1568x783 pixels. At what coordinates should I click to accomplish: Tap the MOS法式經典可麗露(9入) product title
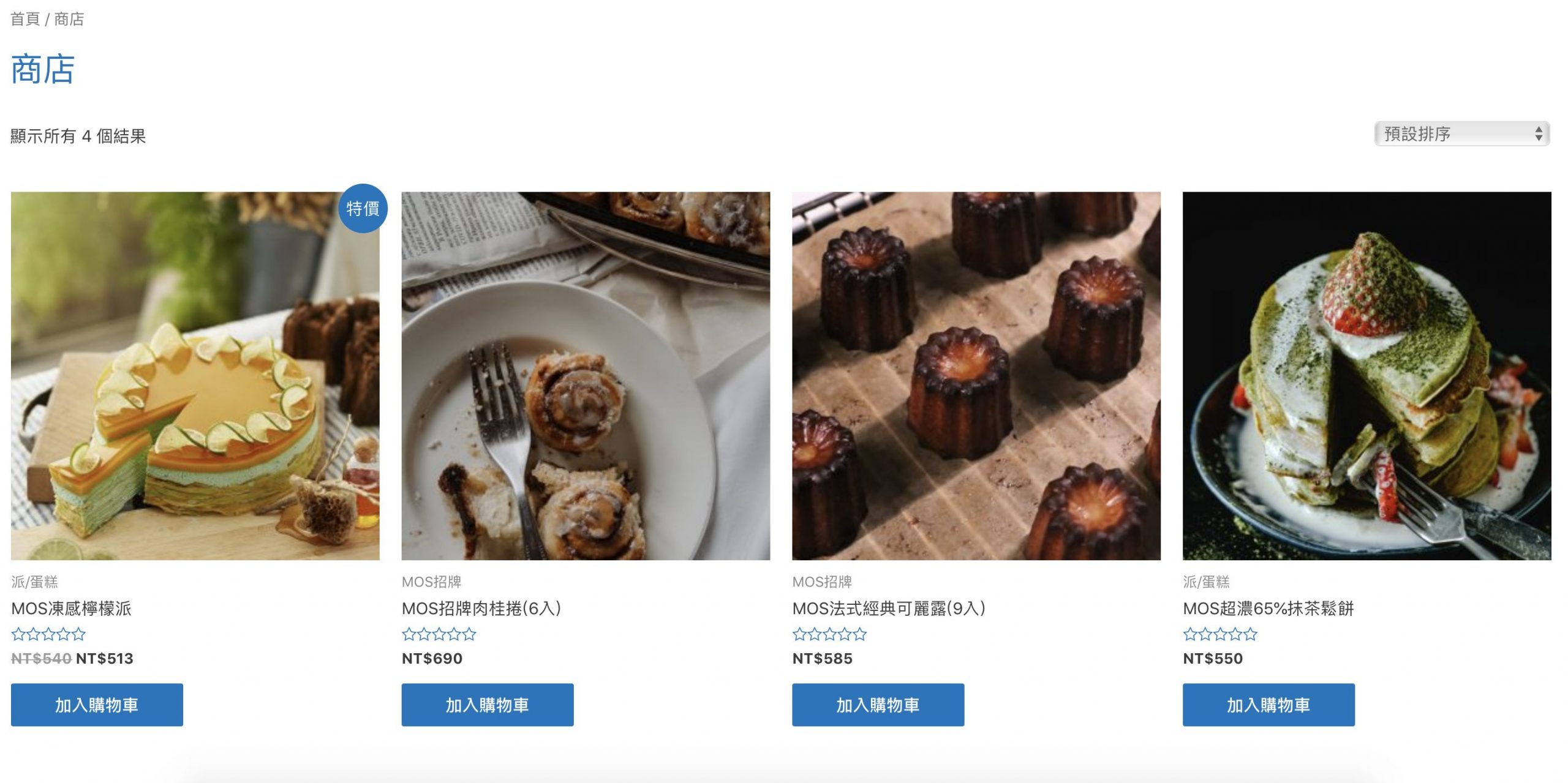pyautogui.click(x=889, y=608)
